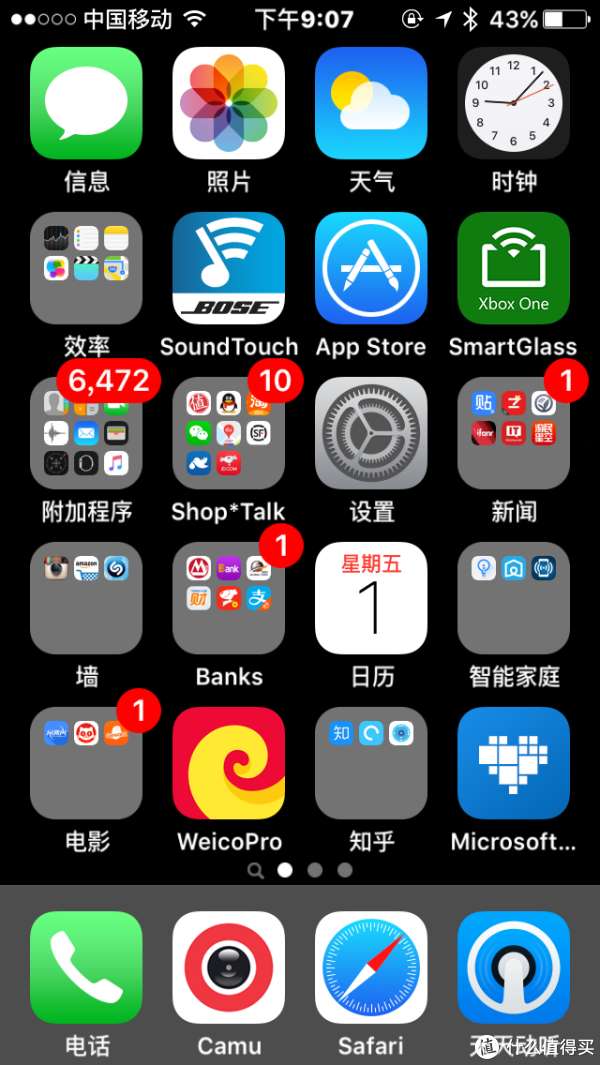
Task: Open the App Store
Action: pos(371,268)
